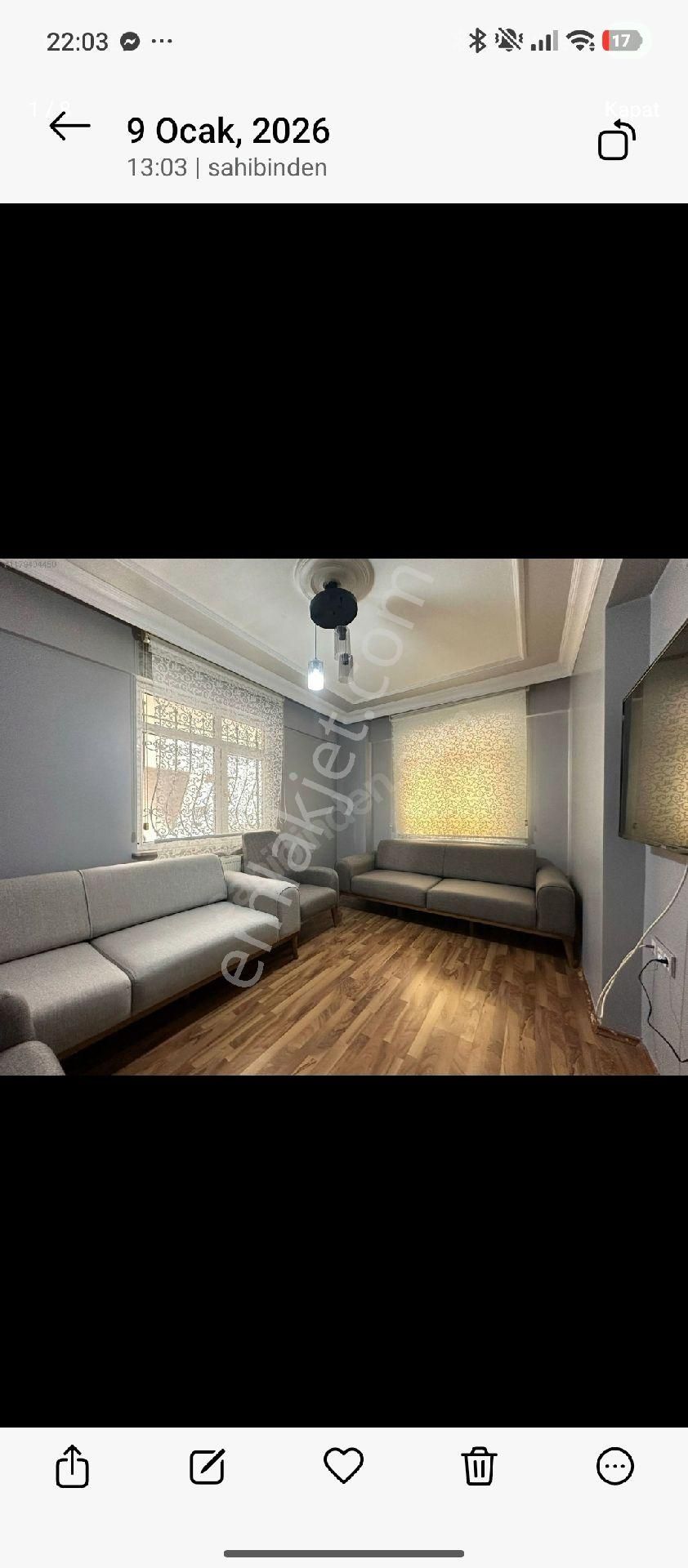688x1568 pixels.
Task: Tap the room photo to toggle fullscreen
Action: tap(344, 817)
